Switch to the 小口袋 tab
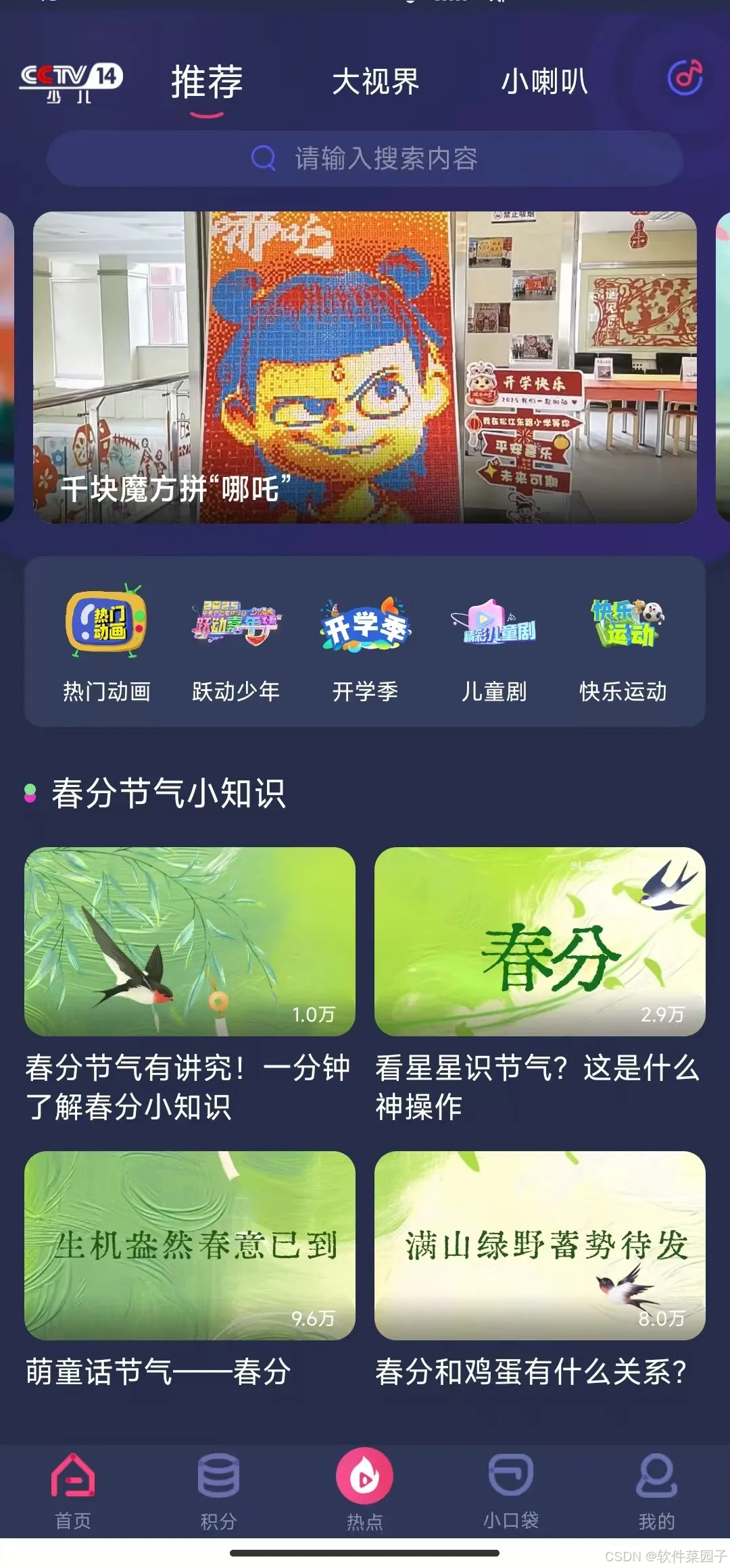 [511, 1490]
